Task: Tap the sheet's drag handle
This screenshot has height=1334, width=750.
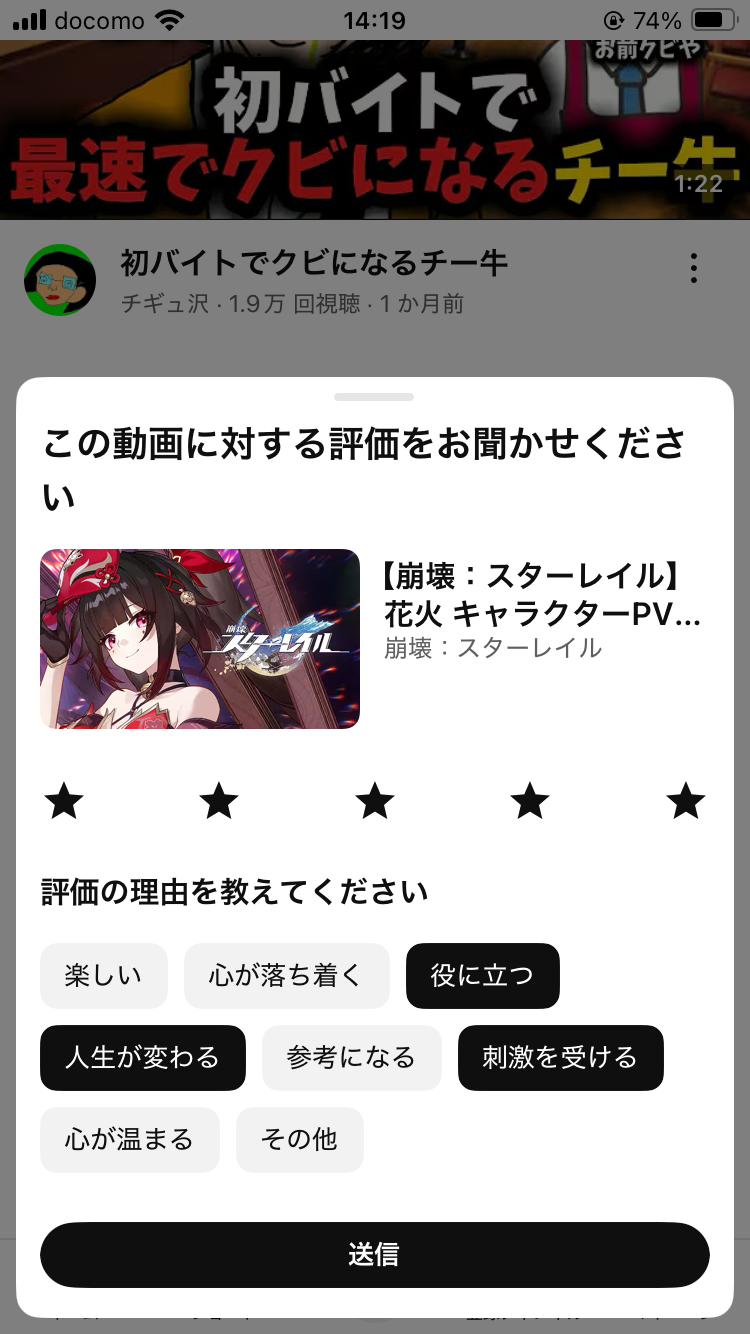Action: [x=375, y=397]
